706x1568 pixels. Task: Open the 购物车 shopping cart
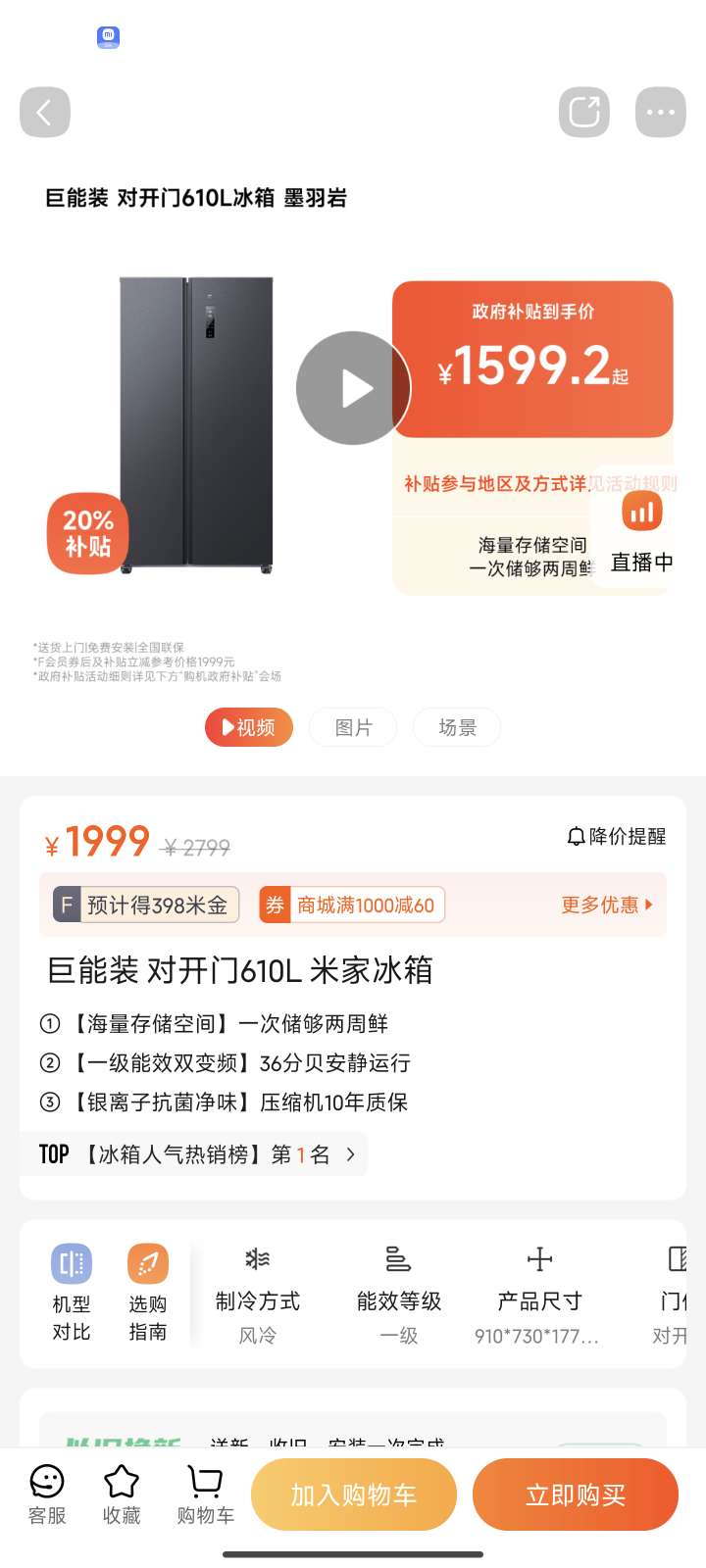(x=205, y=1495)
